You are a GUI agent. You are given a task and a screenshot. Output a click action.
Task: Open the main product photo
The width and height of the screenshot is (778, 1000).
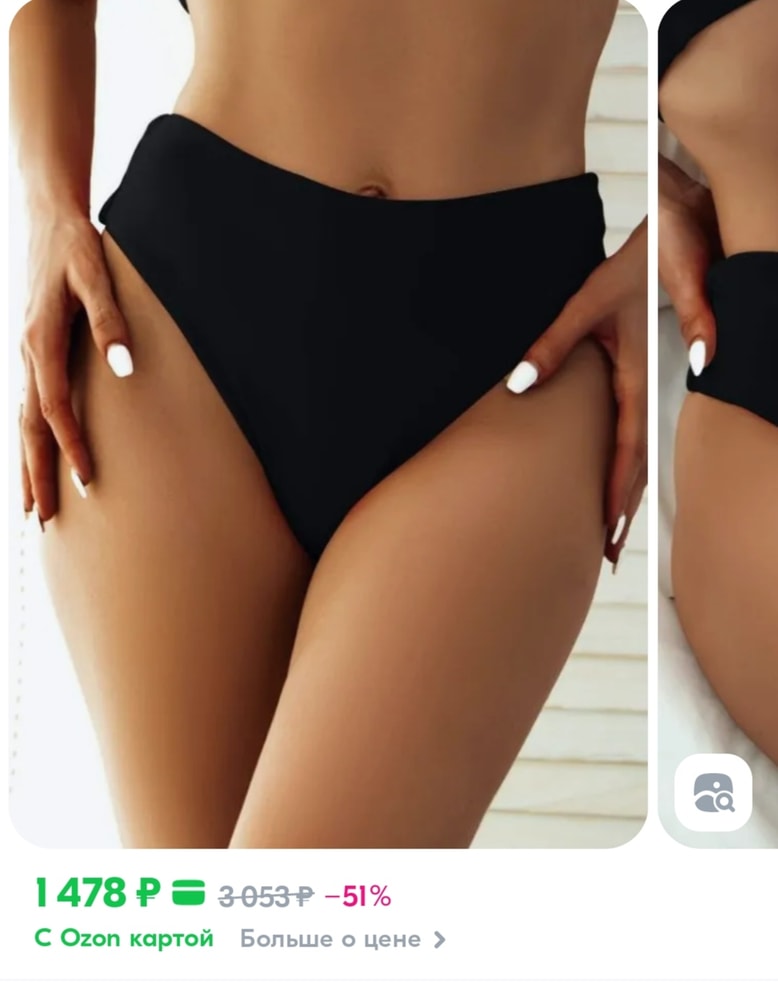328,420
